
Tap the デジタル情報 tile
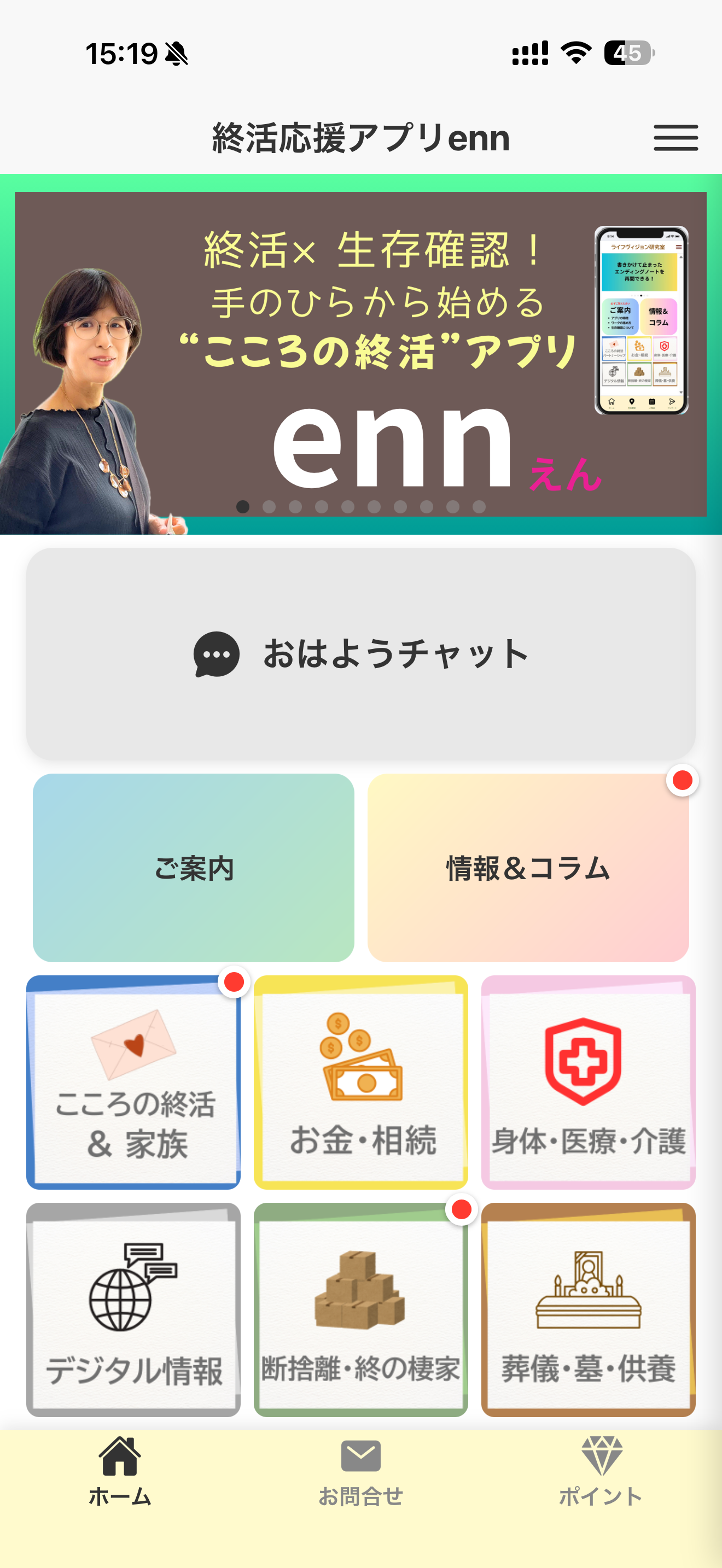(x=133, y=1309)
